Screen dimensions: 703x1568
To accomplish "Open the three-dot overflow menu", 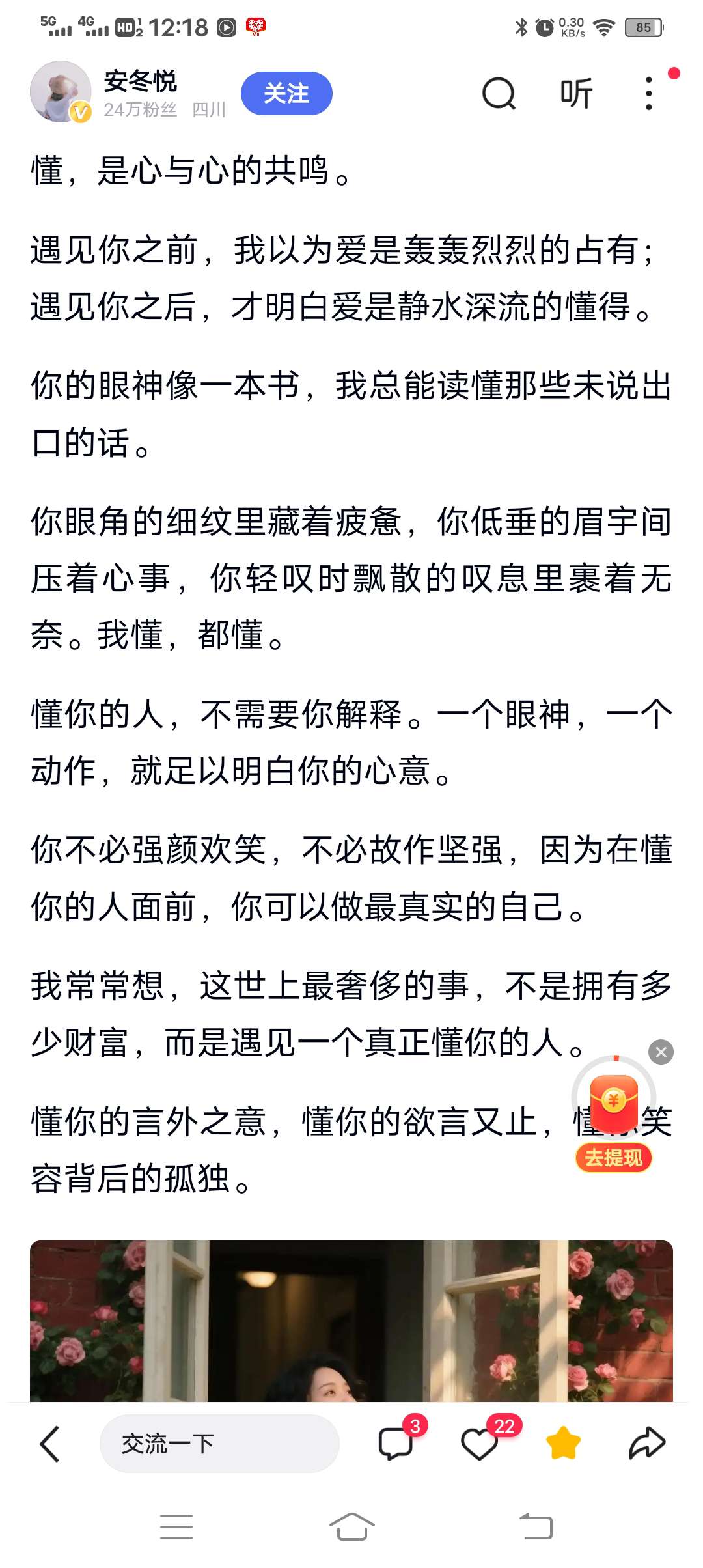I will (648, 93).
